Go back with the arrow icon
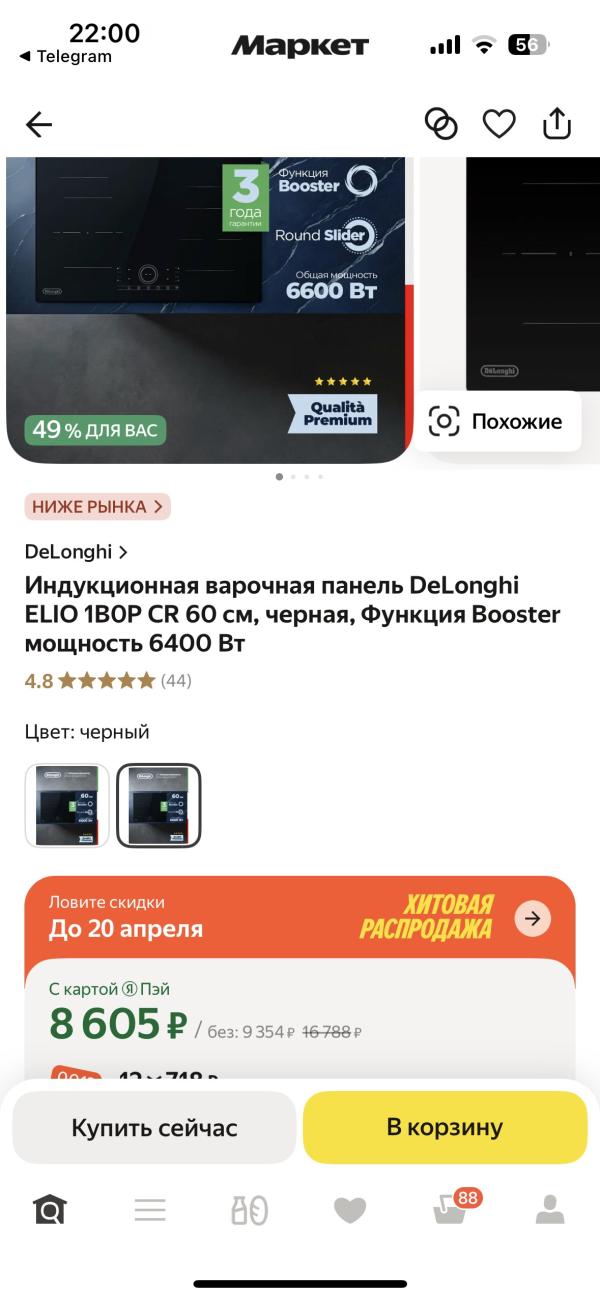The height and width of the screenshot is (1300, 600). pyautogui.click(x=39, y=124)
